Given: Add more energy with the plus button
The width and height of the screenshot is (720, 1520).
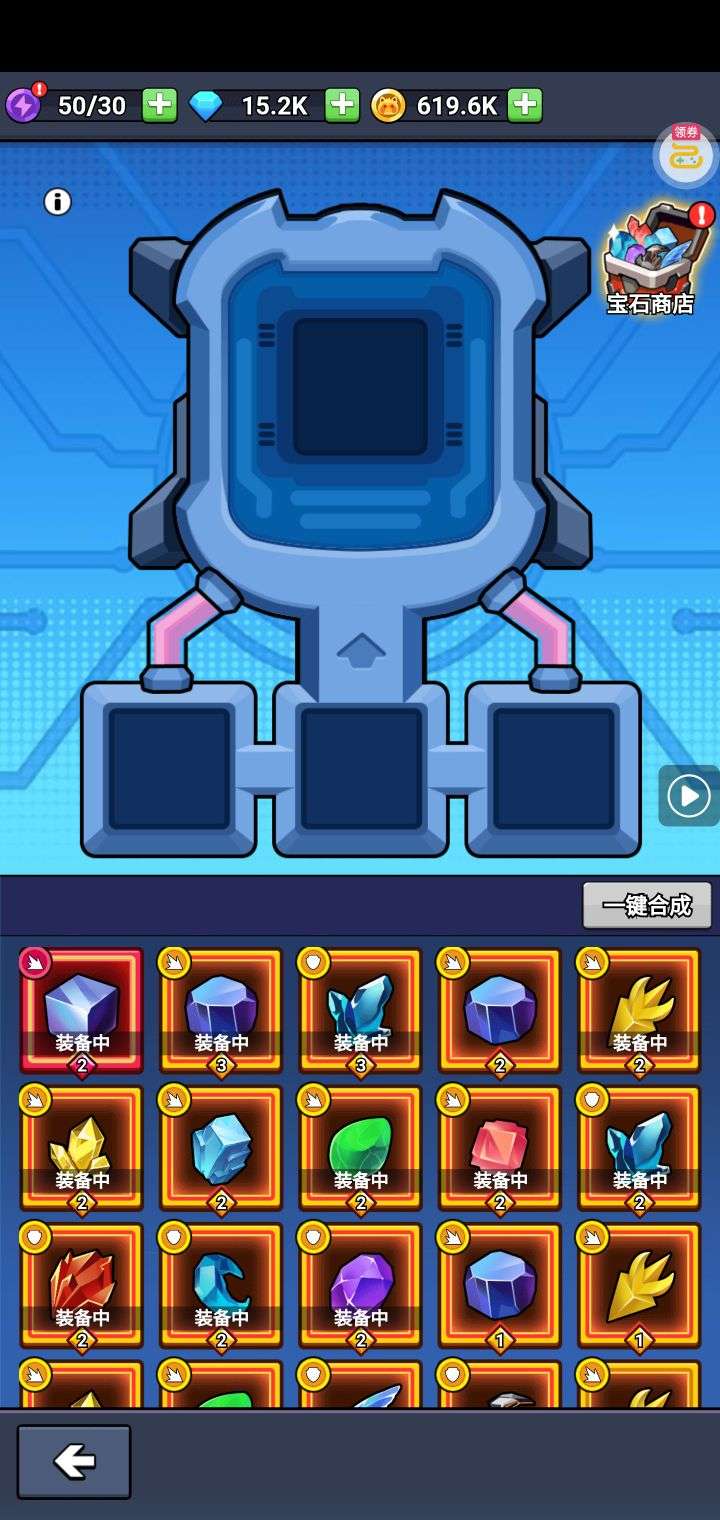Looking at the screenshot, I should tap(159, 104).
